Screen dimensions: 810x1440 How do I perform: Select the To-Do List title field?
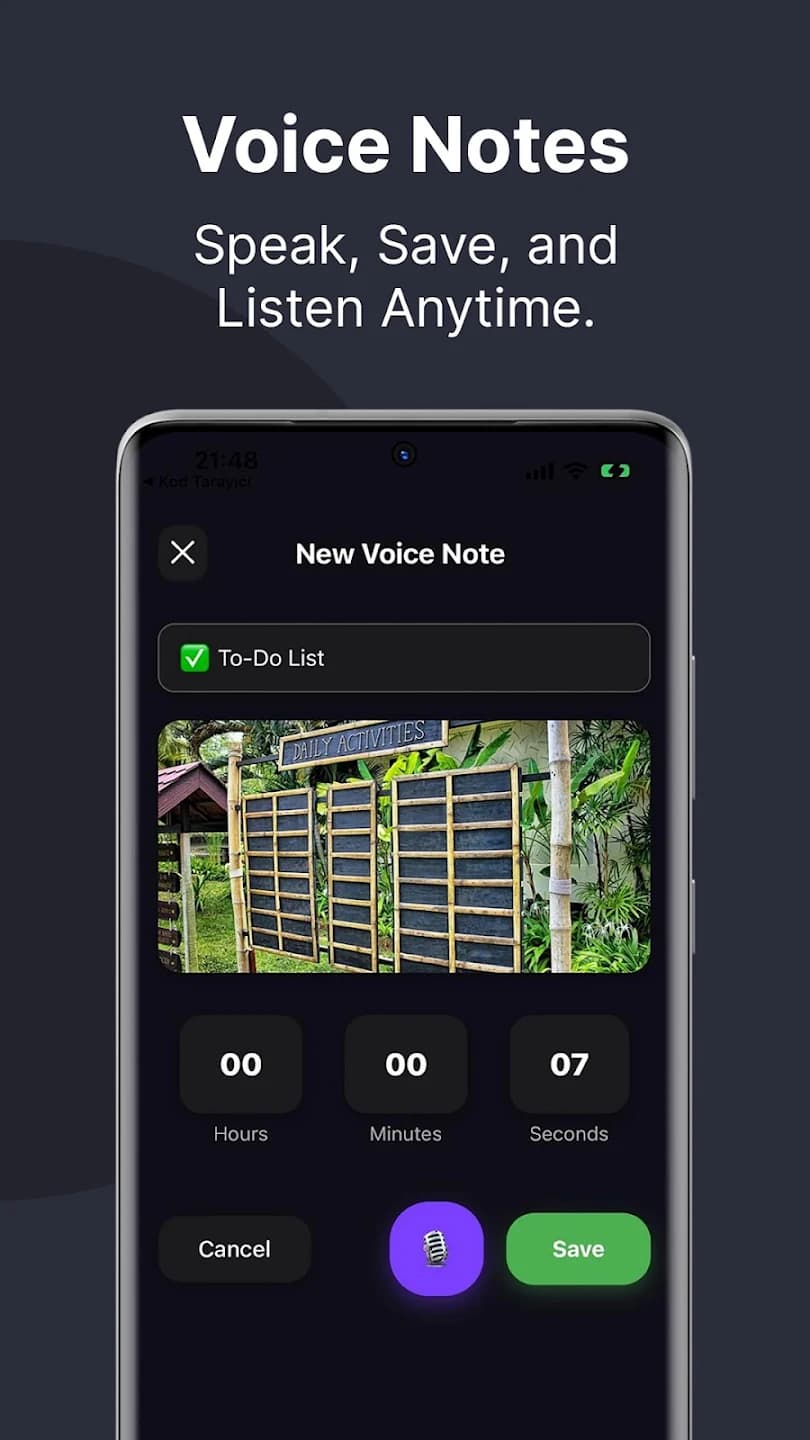coord(403,658)
